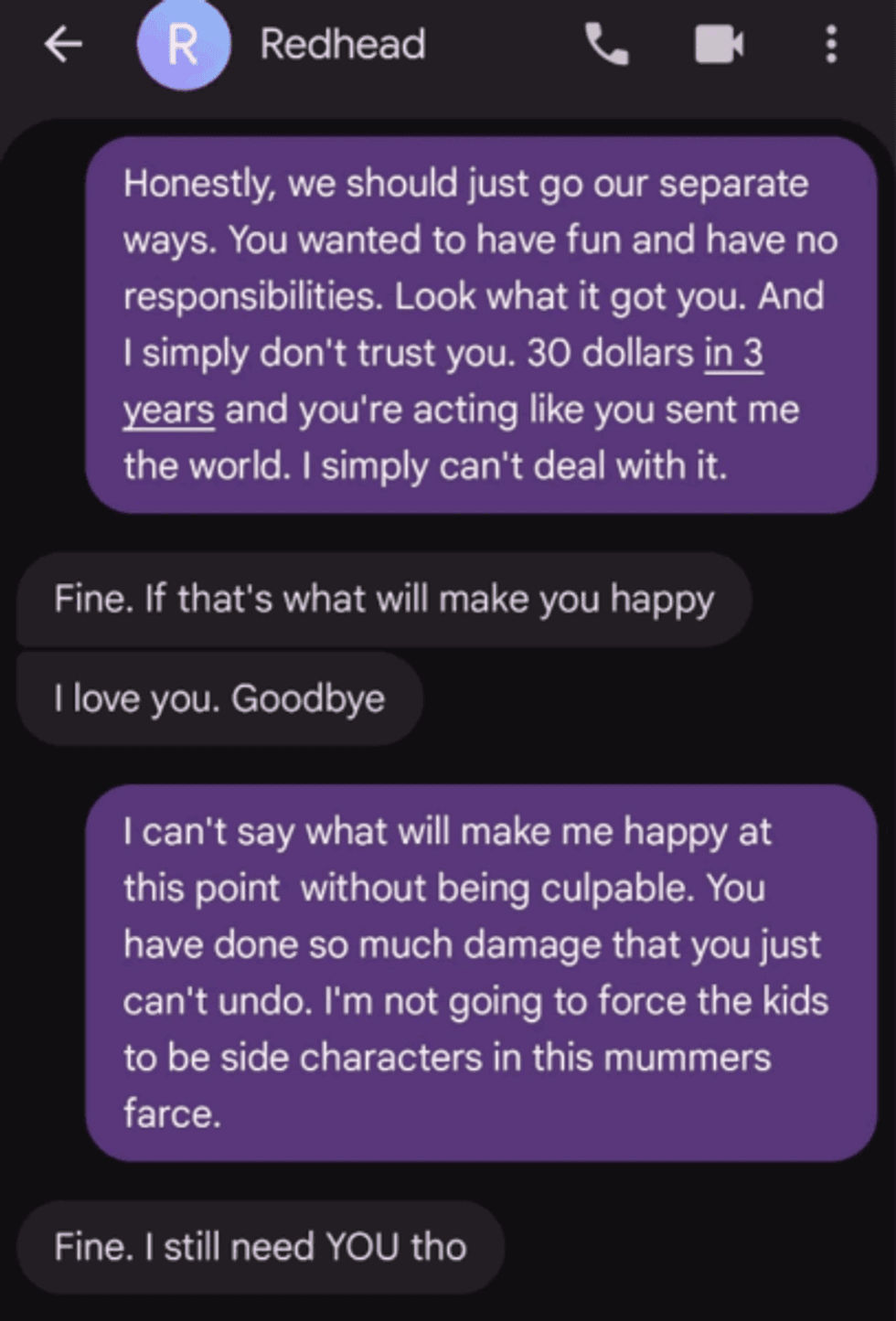
Task: Open Redhead's contact avatar
Action: (183, 44)
